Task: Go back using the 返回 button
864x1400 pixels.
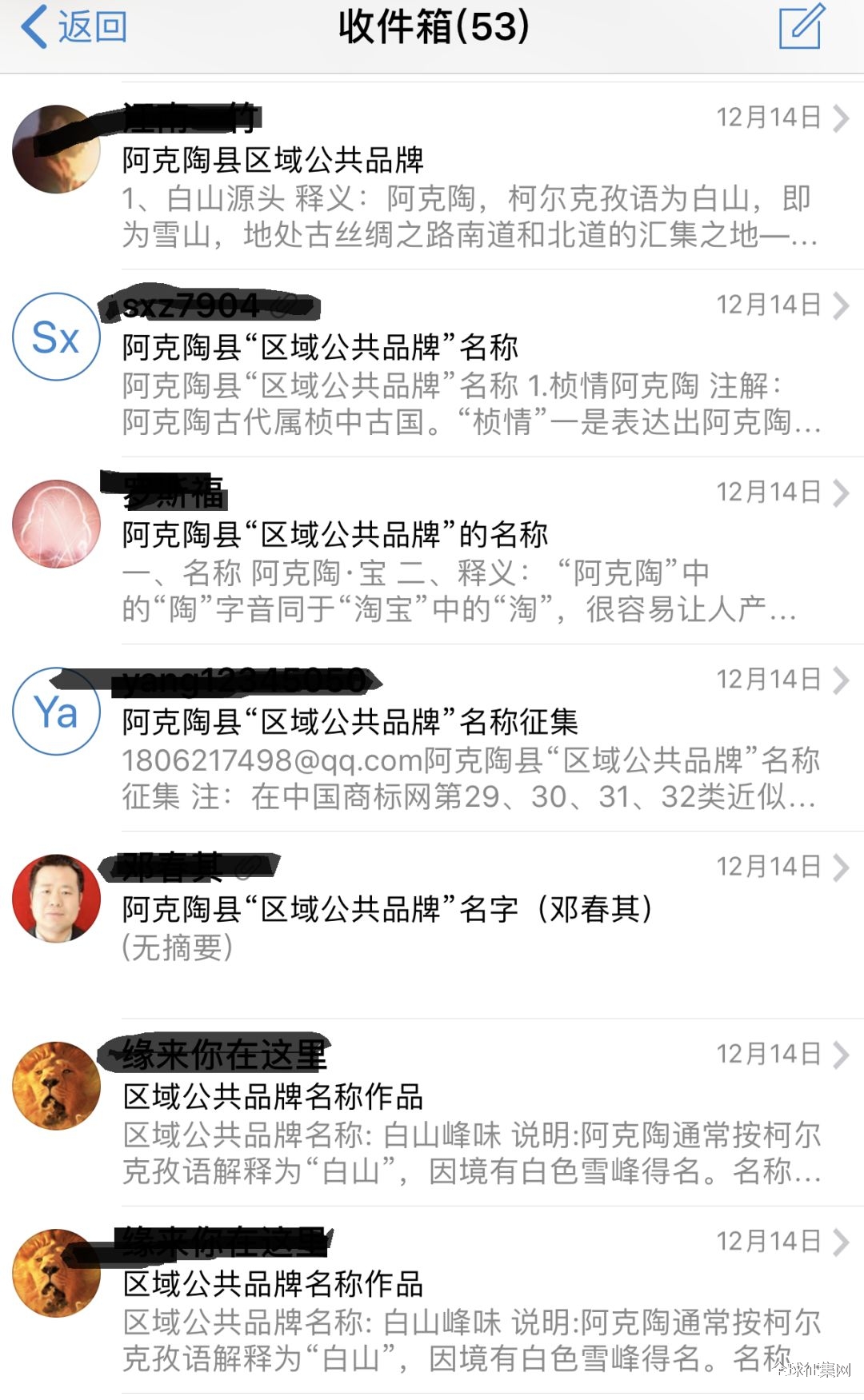Action: [74, 27]
